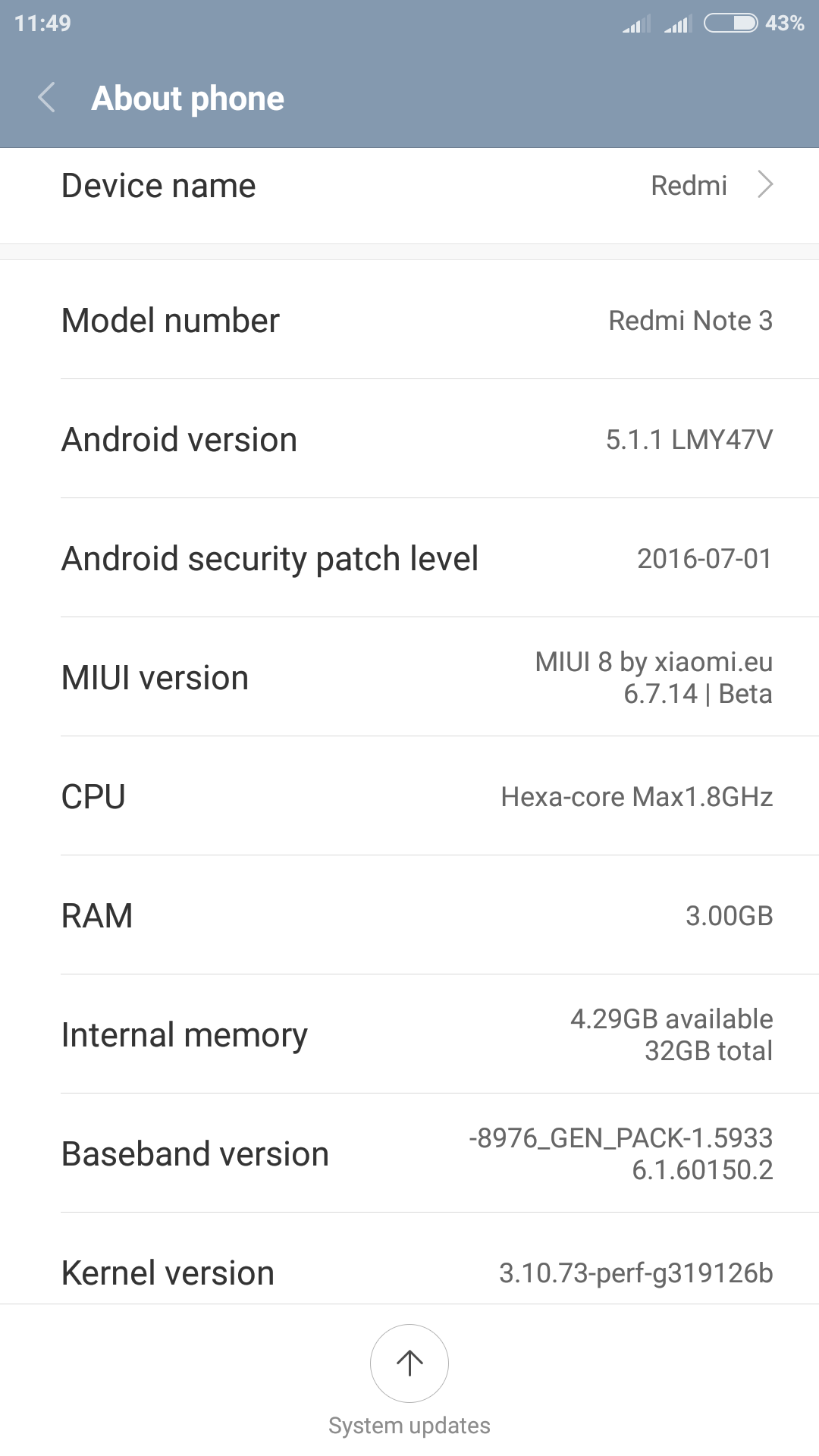819x1456 pixels.
Task: Tap the CPU row
Action: point(409,796)
